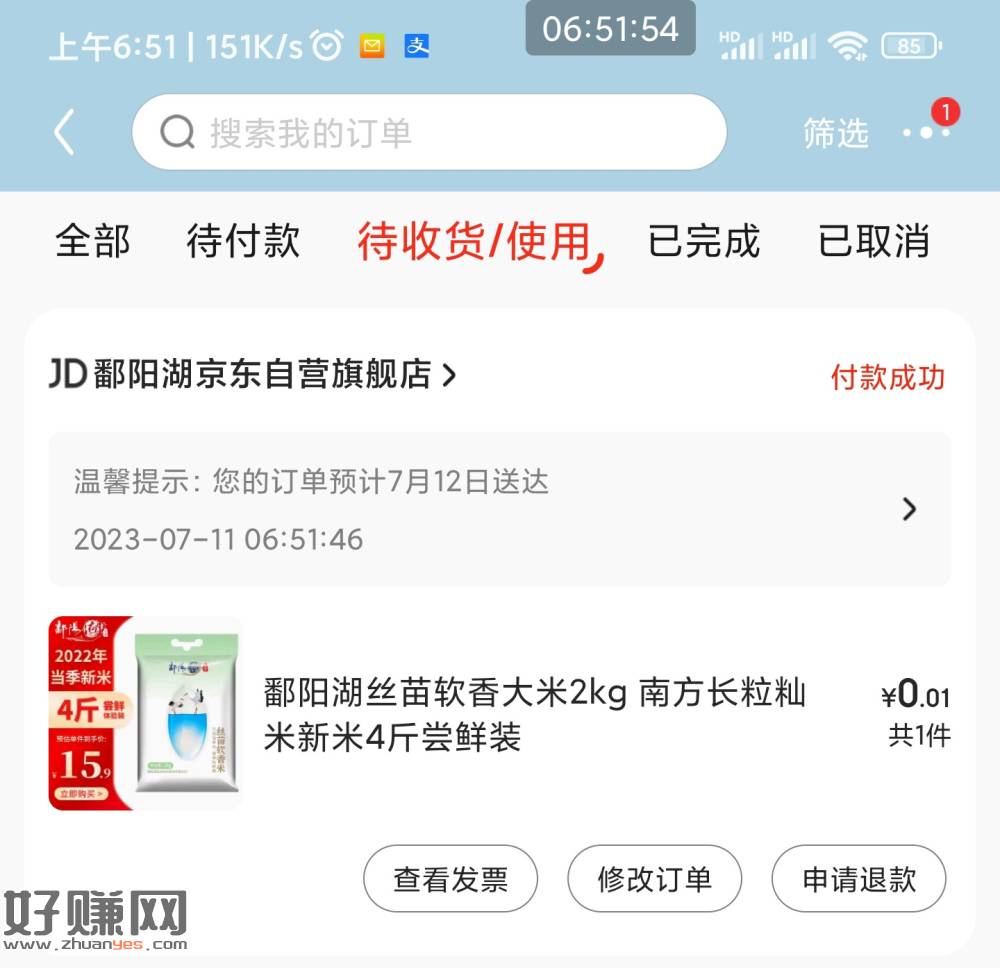Tap the 修改订单 button
This screenshot has width=1000, height=968.
(x=654, y=879)
